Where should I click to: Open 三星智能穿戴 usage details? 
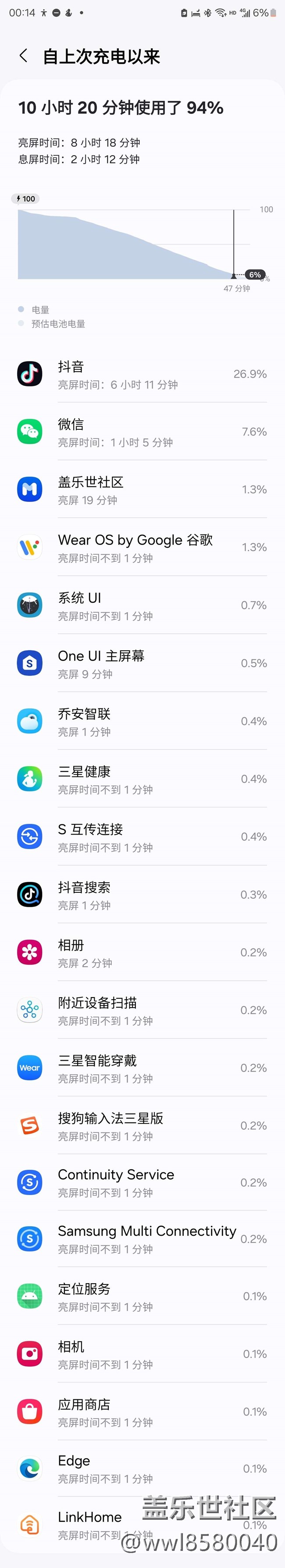[x=142, y=1068]
